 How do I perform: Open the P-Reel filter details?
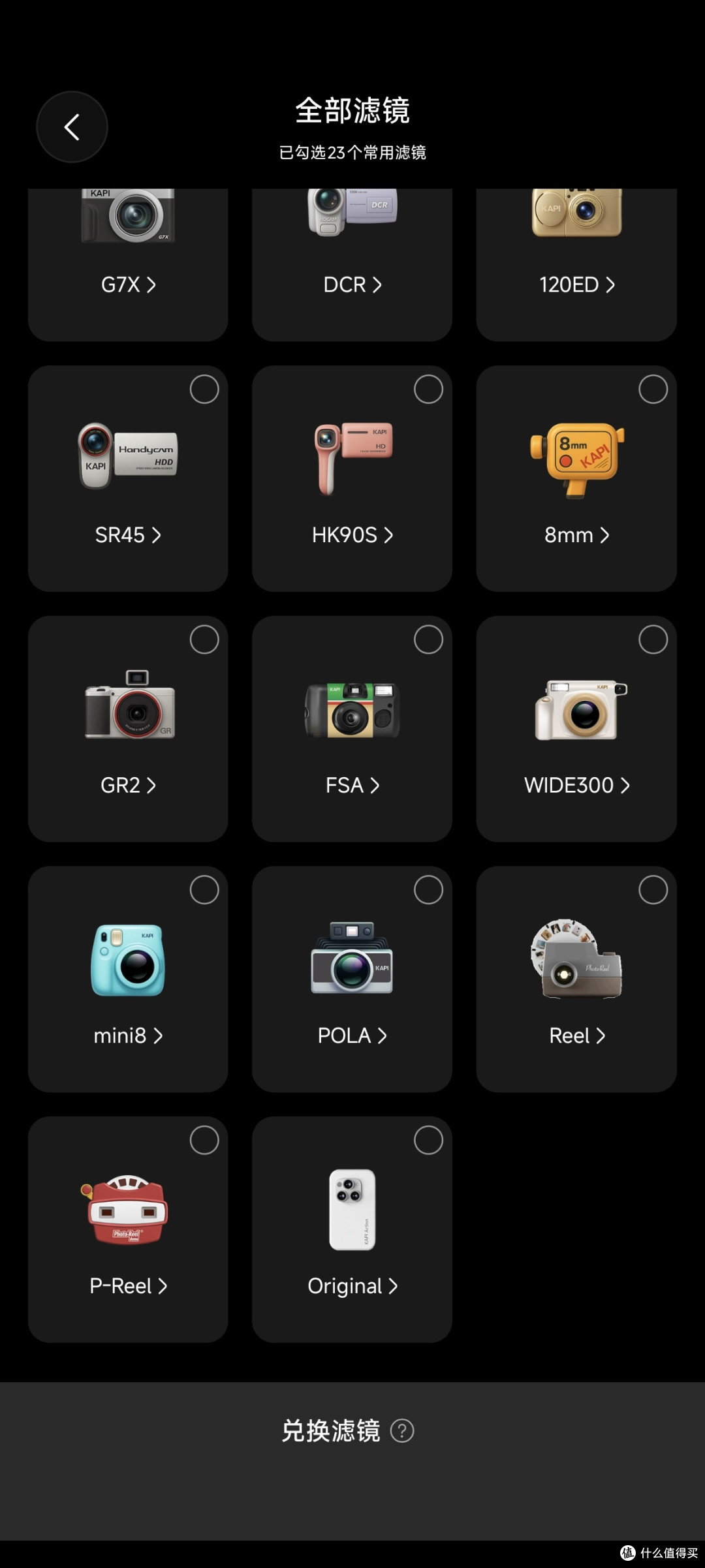coord(128,1285)
